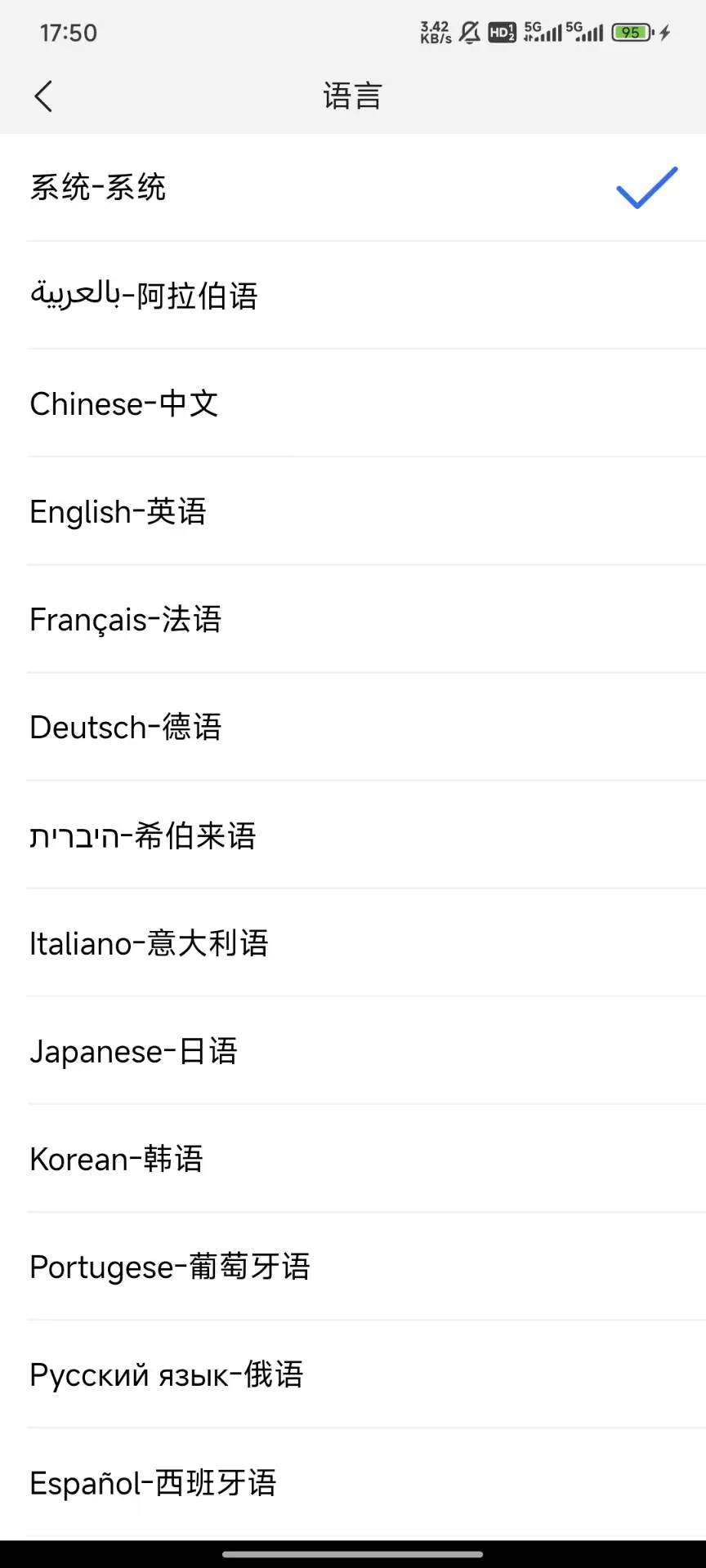Image resolution: width=706 pixels, height=1568 pixels.
Task: Select Deutsch-德语 language
Action: click(x=126, y=728)
